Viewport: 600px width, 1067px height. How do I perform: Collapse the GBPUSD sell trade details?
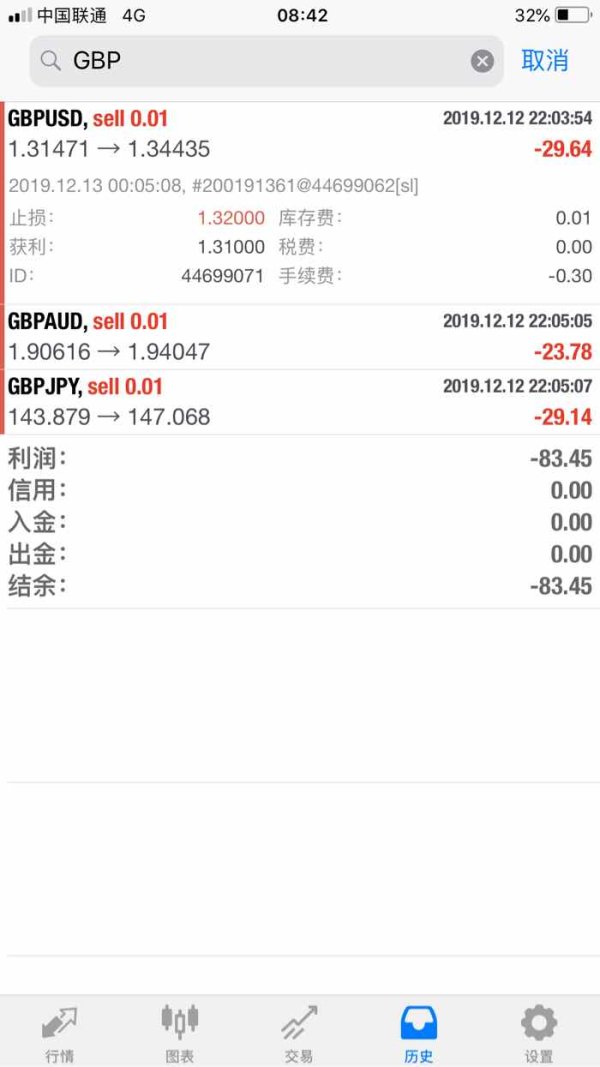(x=300, y=134)
